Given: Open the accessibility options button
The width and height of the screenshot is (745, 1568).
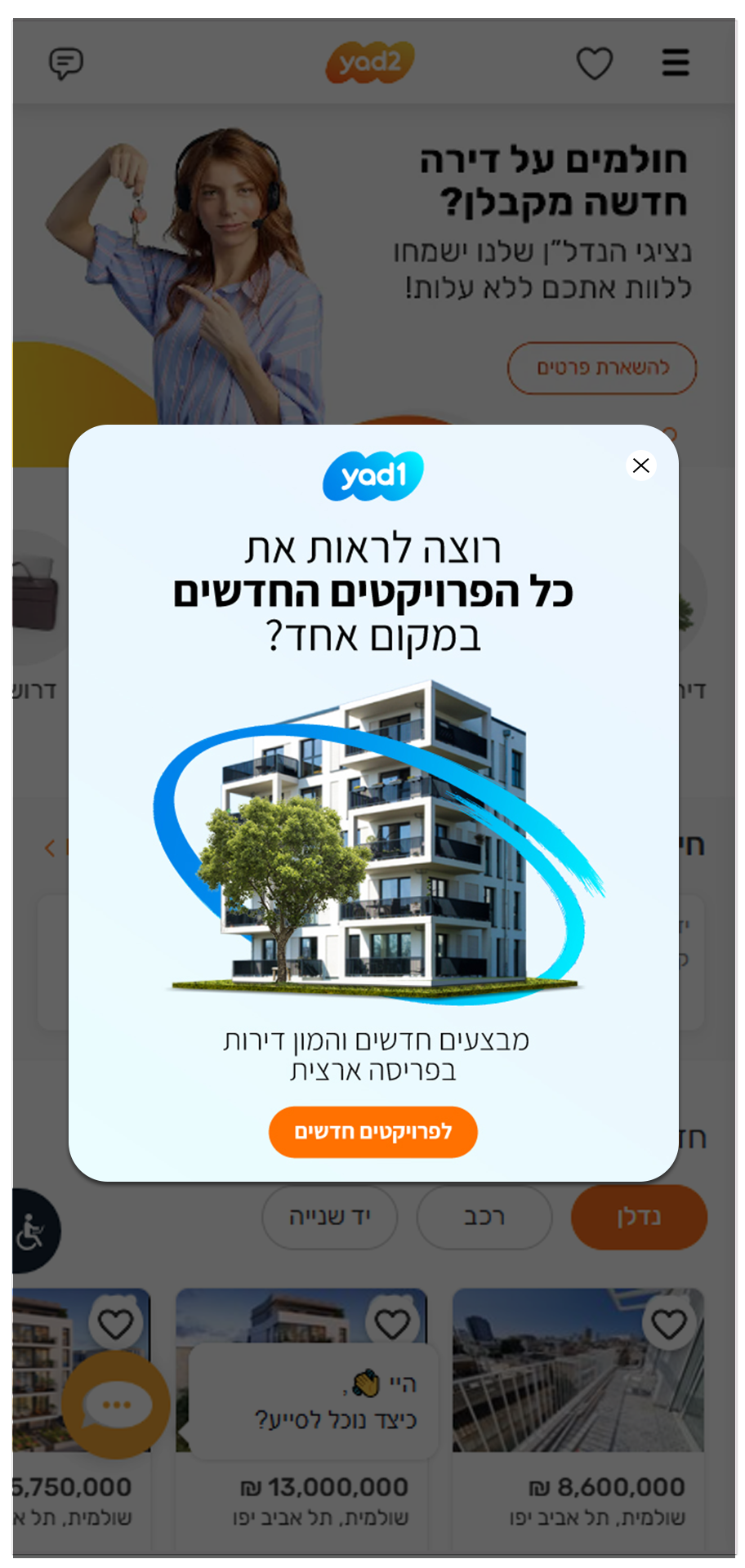Looking at the screenshot, I should coord(31,1231).
